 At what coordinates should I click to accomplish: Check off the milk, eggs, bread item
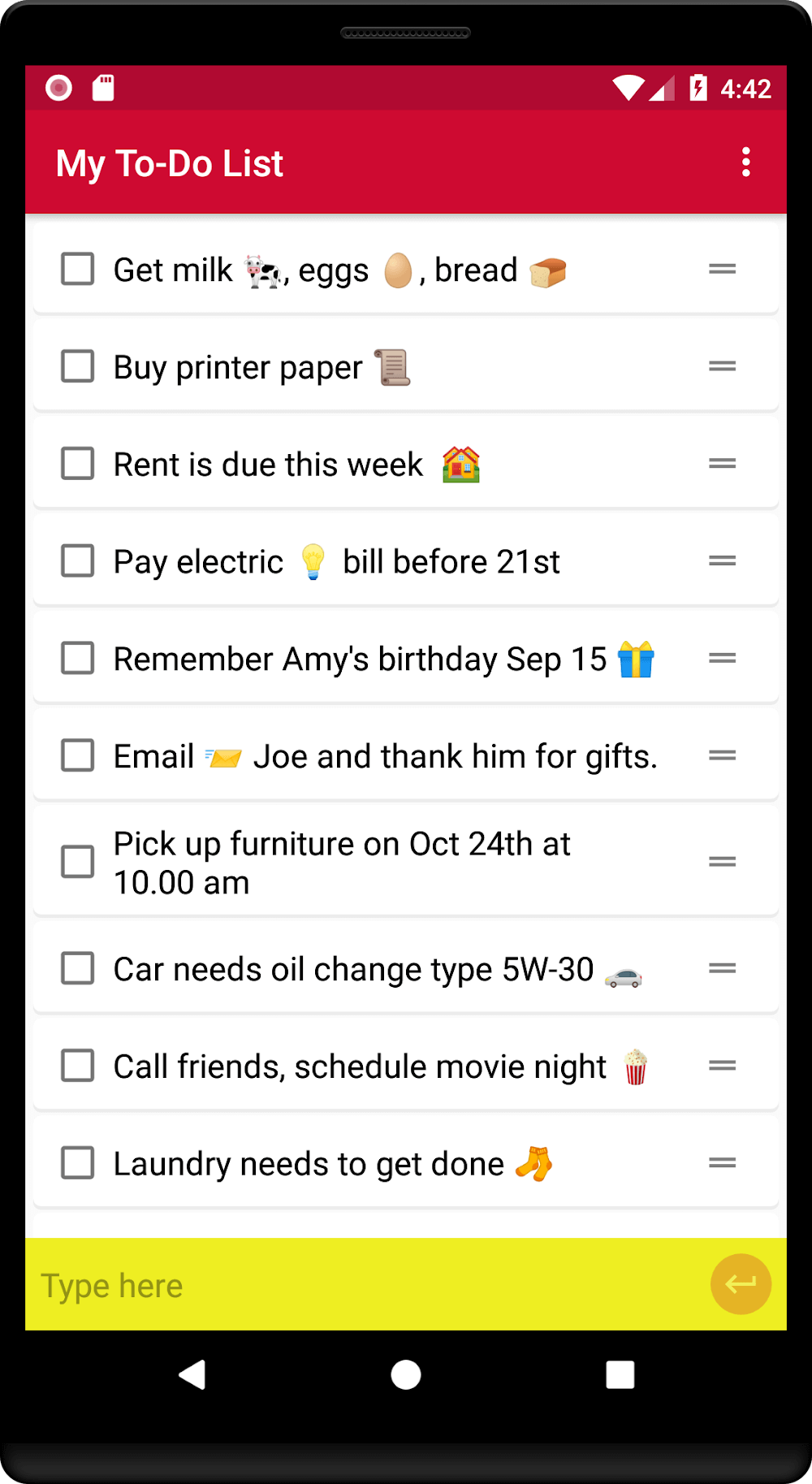[78, 269]
